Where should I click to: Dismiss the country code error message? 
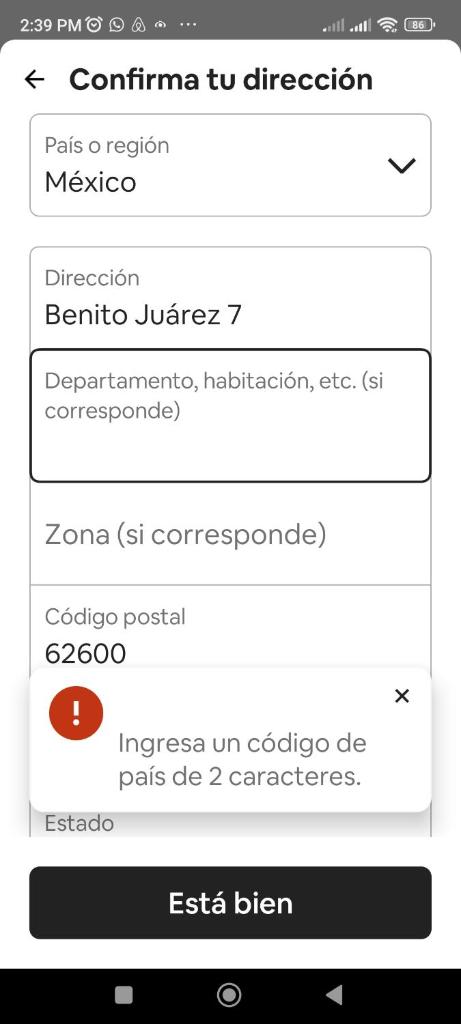click(x=402, y=696)
